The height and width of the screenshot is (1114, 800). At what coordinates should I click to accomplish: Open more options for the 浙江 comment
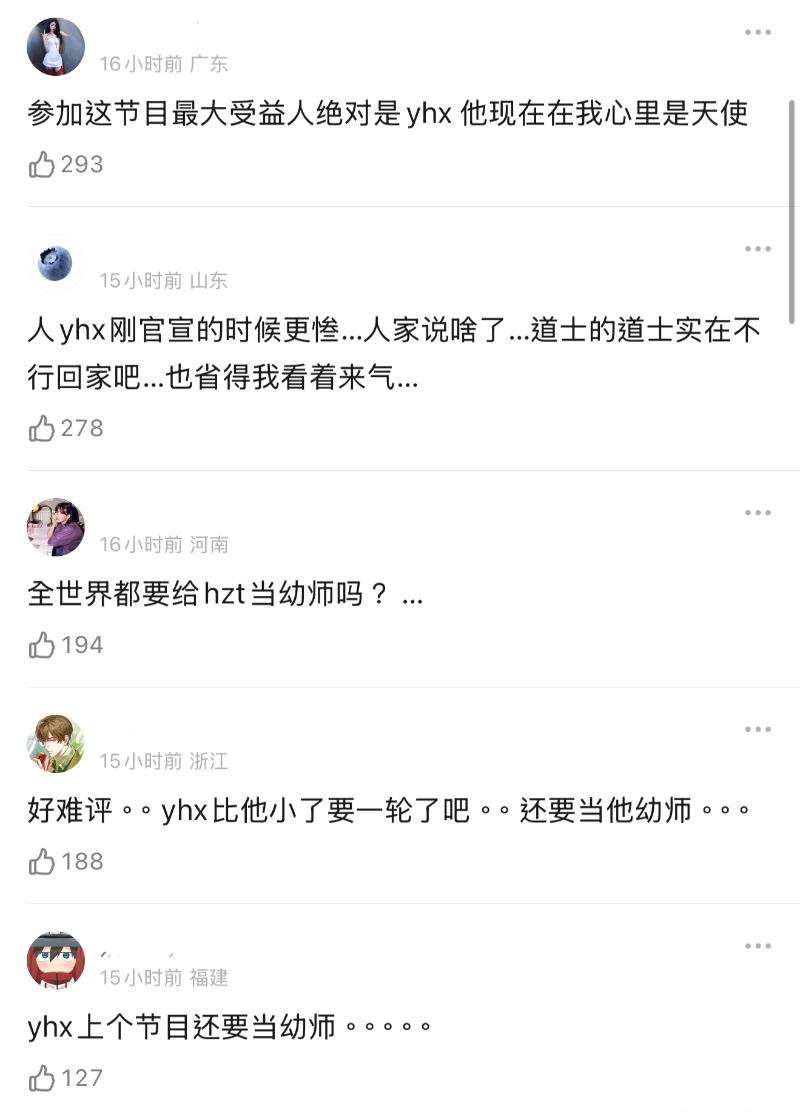click(x=758, y=730)
